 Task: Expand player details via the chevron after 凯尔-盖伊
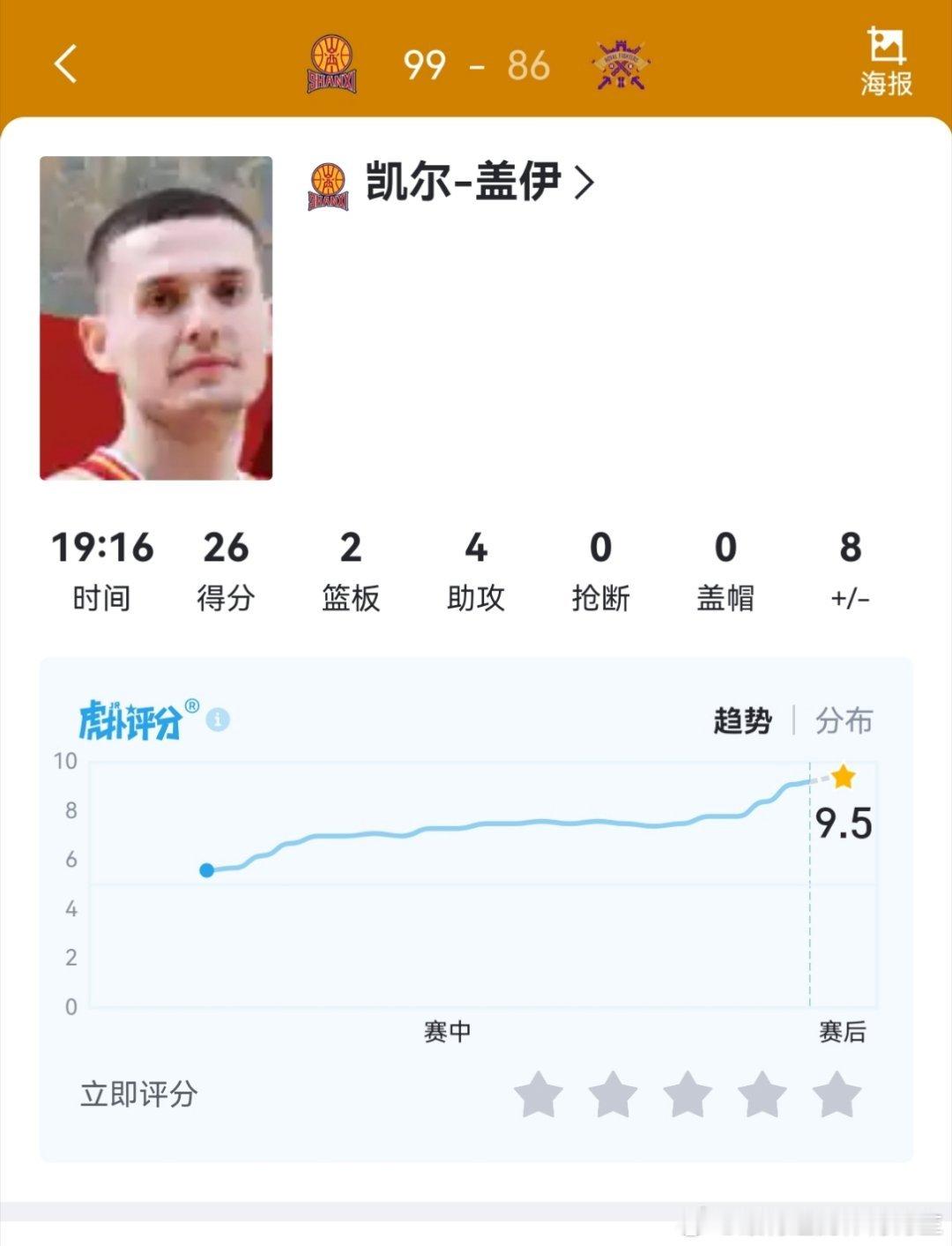coord(582,181)
